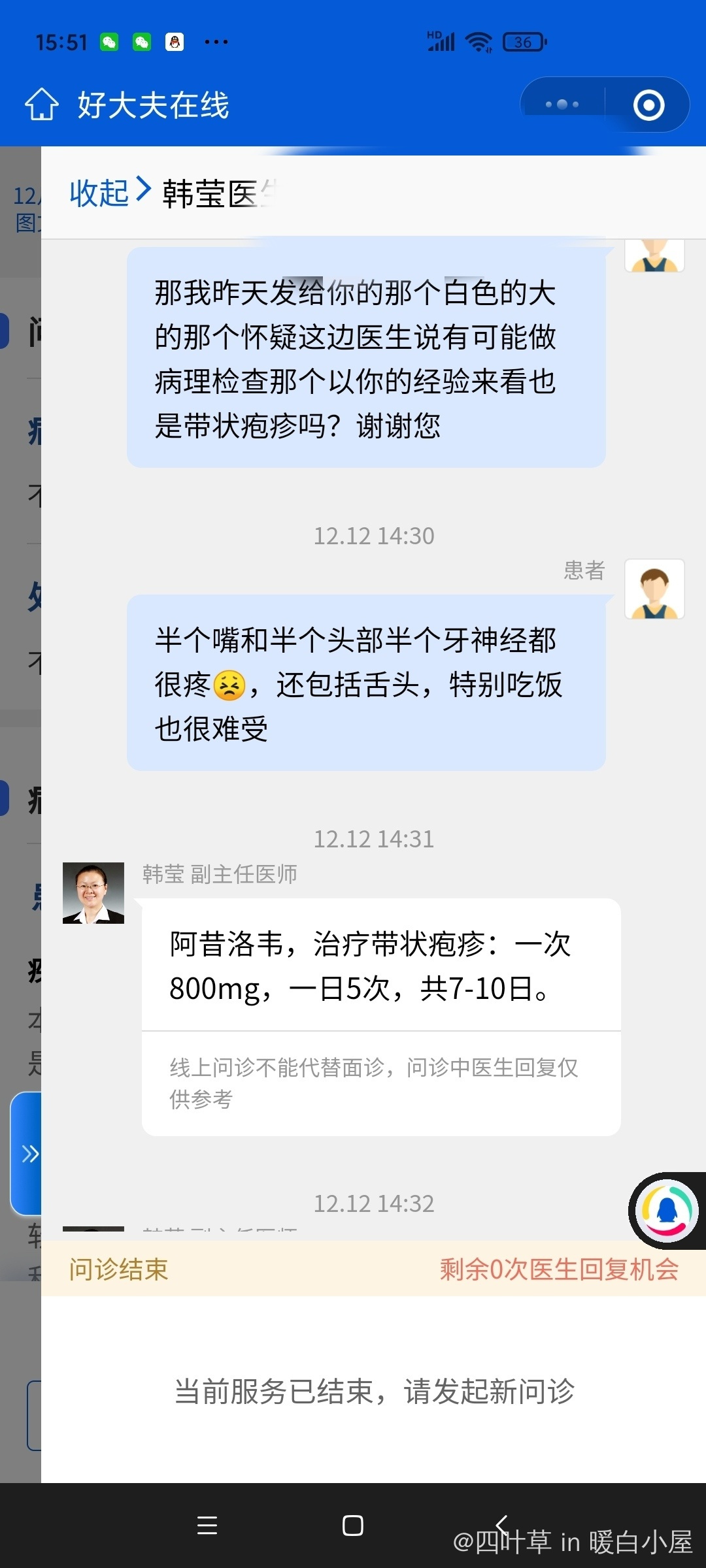Screen dimensions: 706x1568
Task: Tap the system back arrow
Action: [x=501, y=1525]
